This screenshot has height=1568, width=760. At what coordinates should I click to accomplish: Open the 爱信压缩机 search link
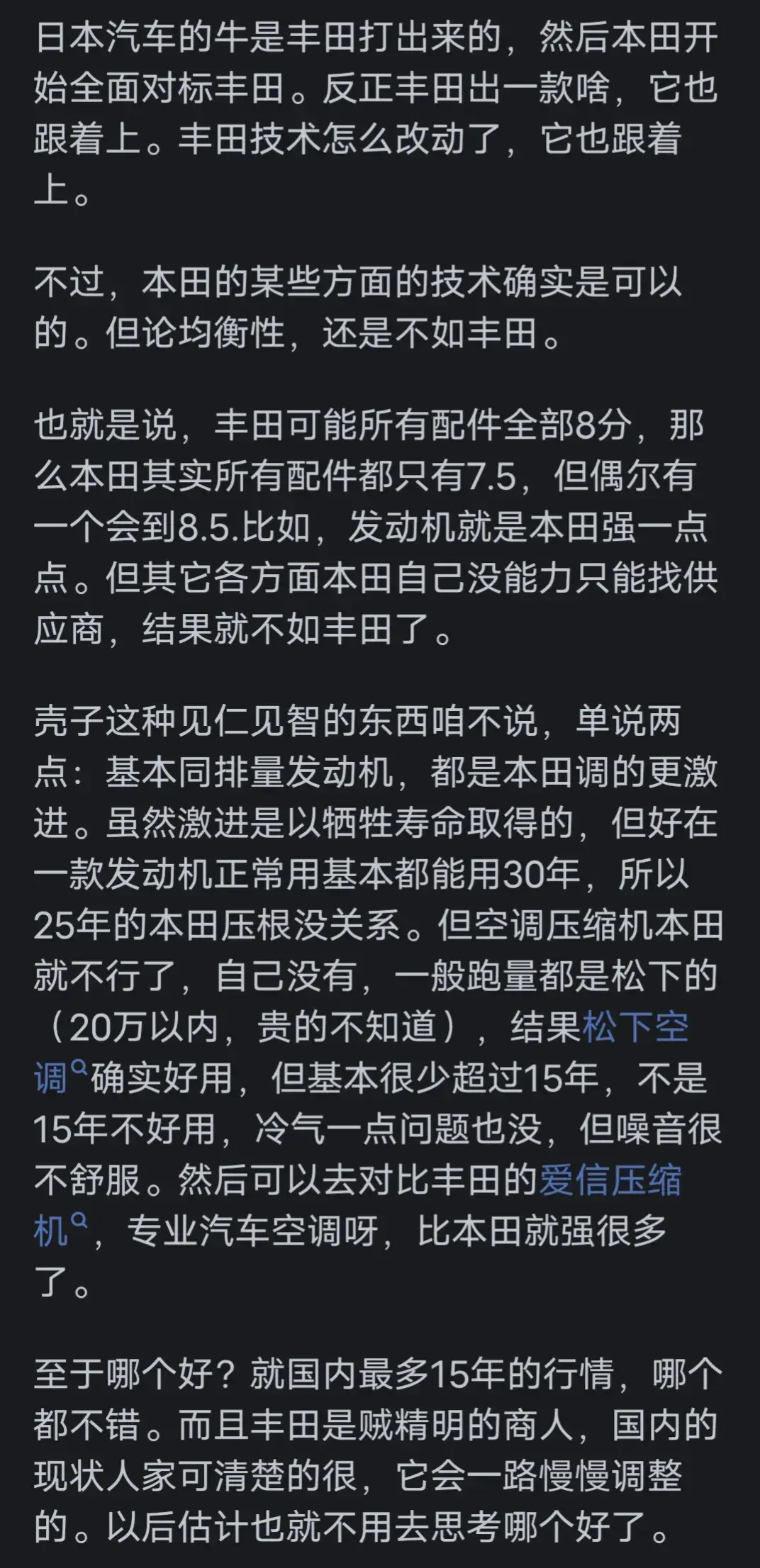[610, 1181]
